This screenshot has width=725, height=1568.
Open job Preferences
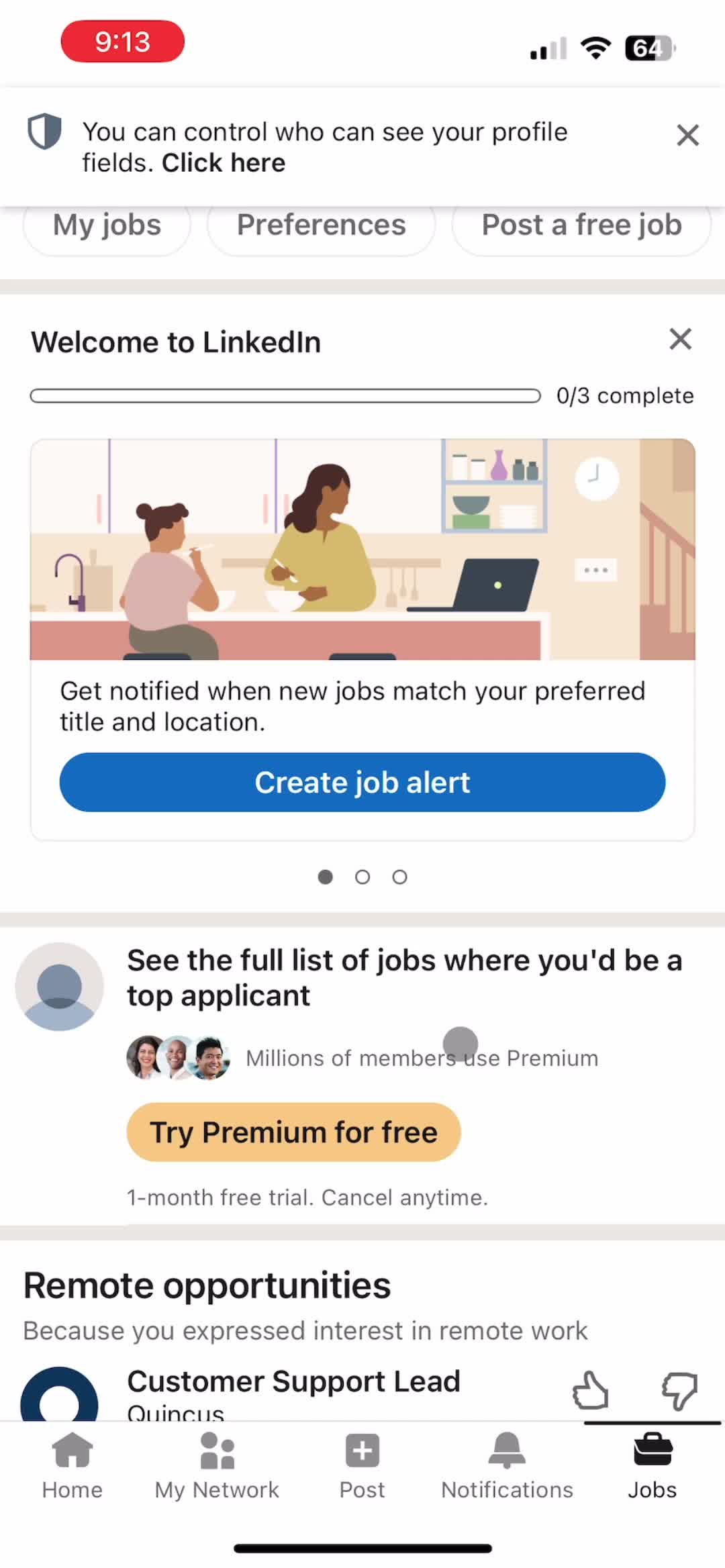click(321, 227)
